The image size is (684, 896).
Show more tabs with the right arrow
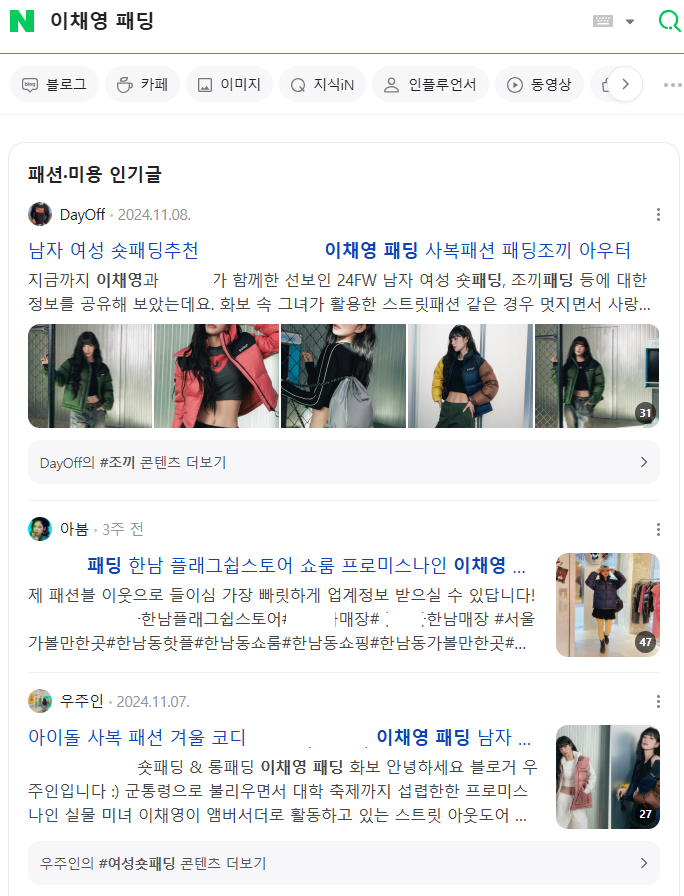point(625,84)
